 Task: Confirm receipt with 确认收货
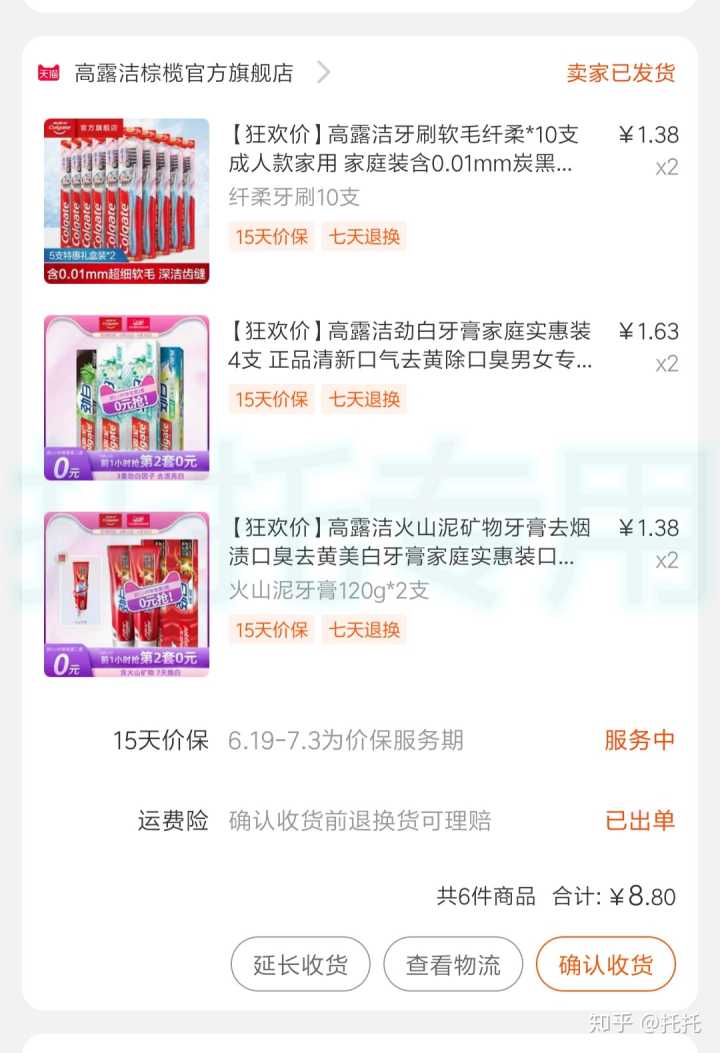tap(605, 964)
